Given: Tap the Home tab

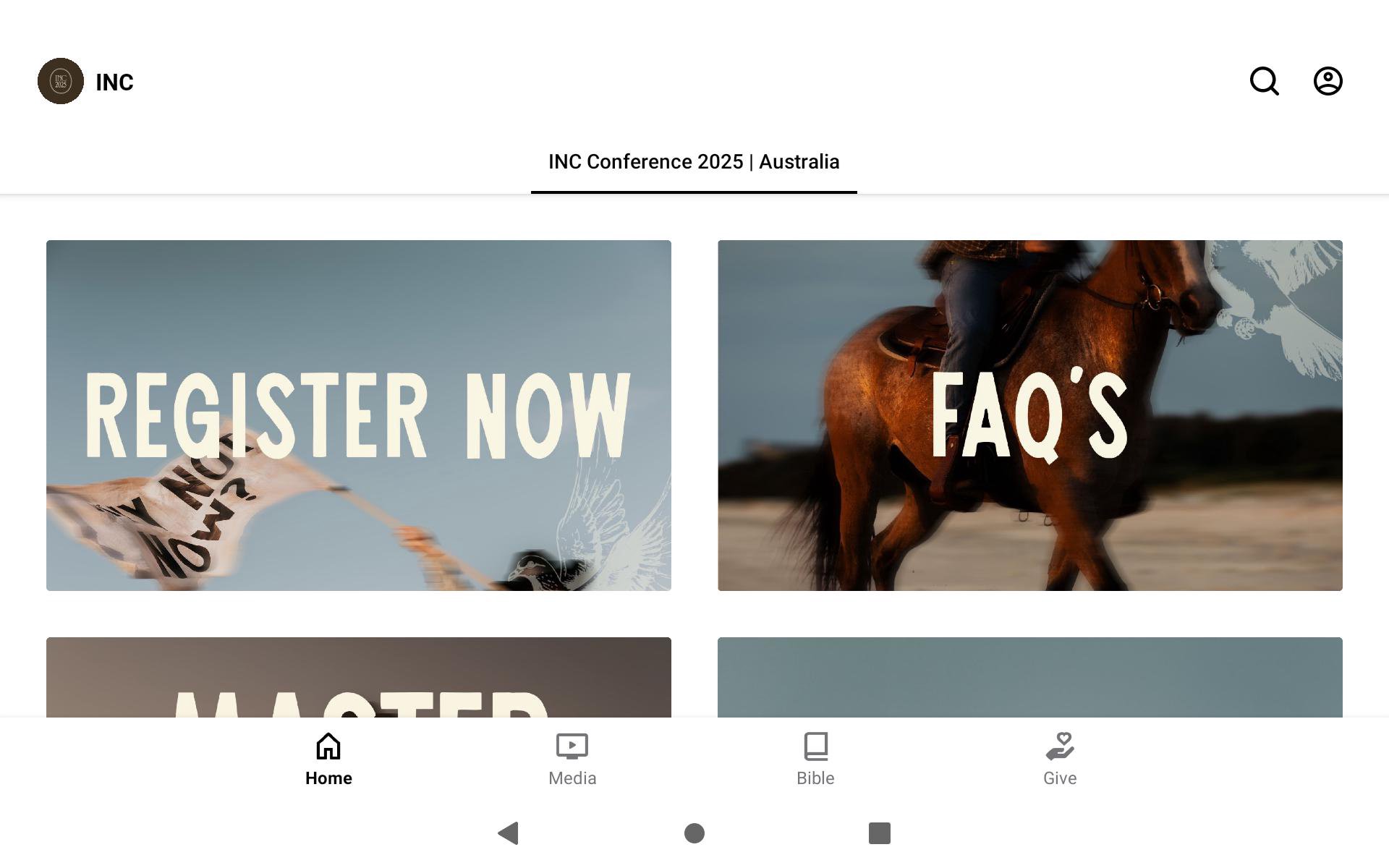Looking at the screenshot, I should click(x=328, y=759).
